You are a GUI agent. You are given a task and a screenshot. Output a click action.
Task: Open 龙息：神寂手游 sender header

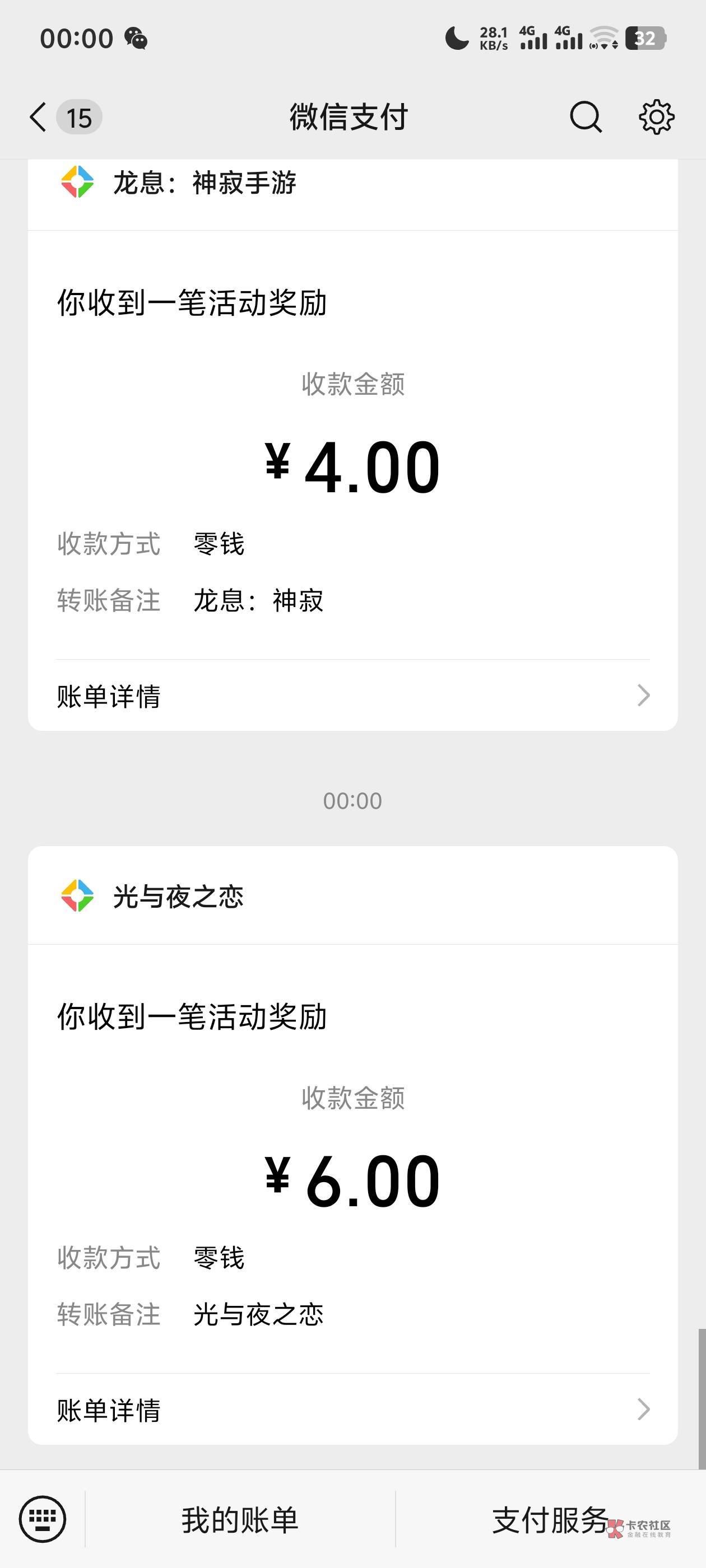205,183
